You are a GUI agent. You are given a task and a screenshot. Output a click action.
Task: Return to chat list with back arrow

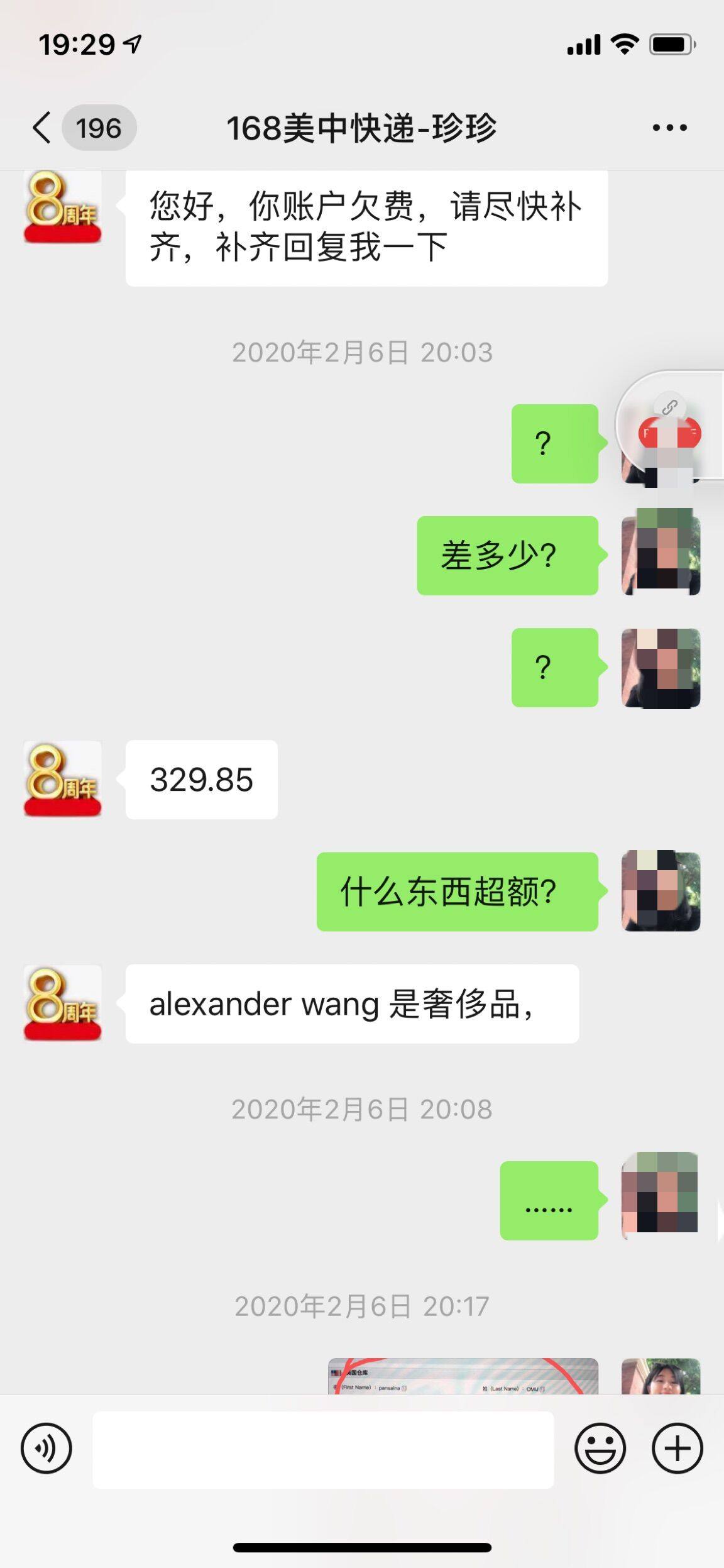tap(42, 128)
